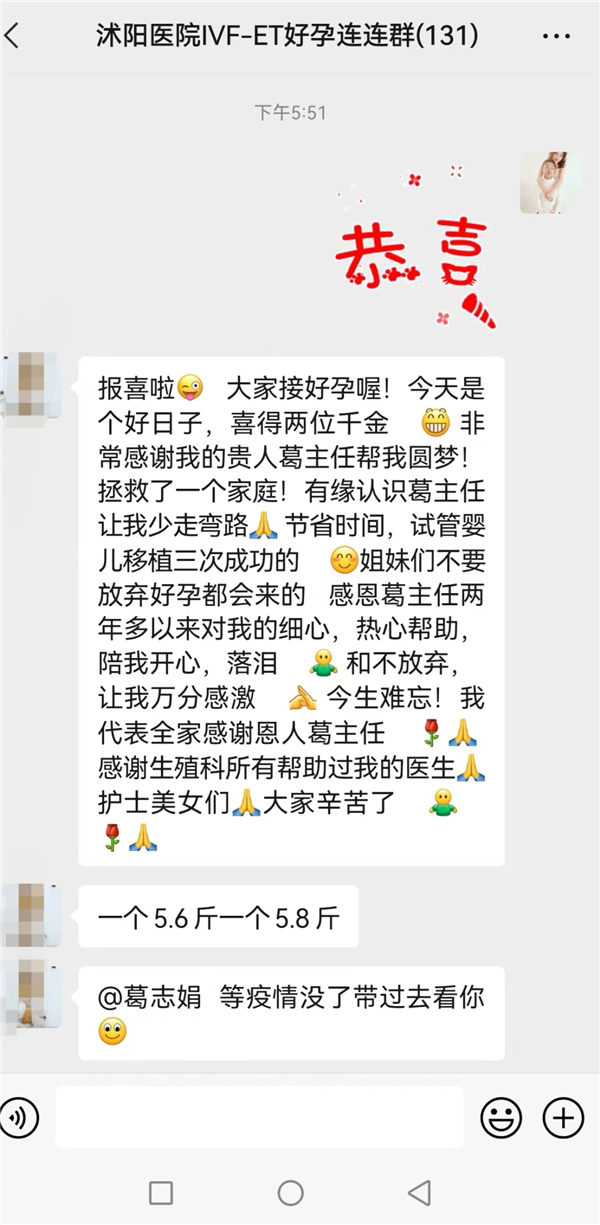Open the emoji picker
The height and width of the screenshot is (1225, 600).
[501, 1116]
